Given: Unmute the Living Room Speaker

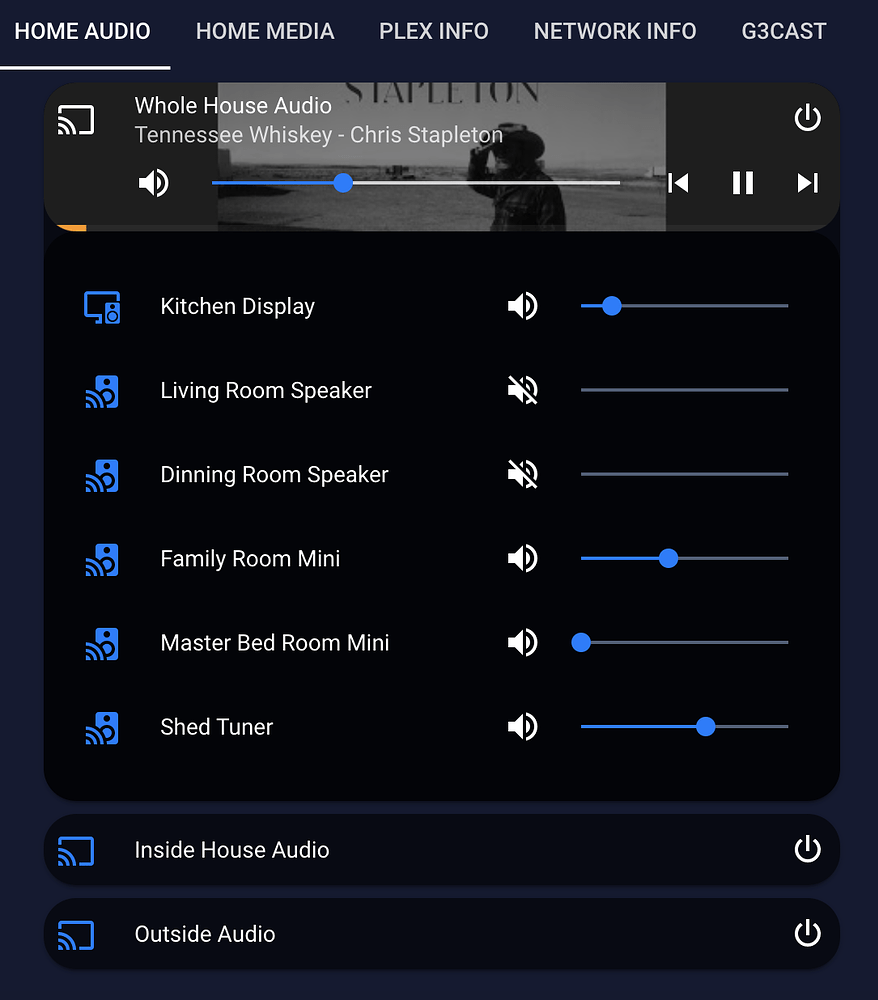Looking at the screenshot, I should pyautogui.click(x=522, y=390).
